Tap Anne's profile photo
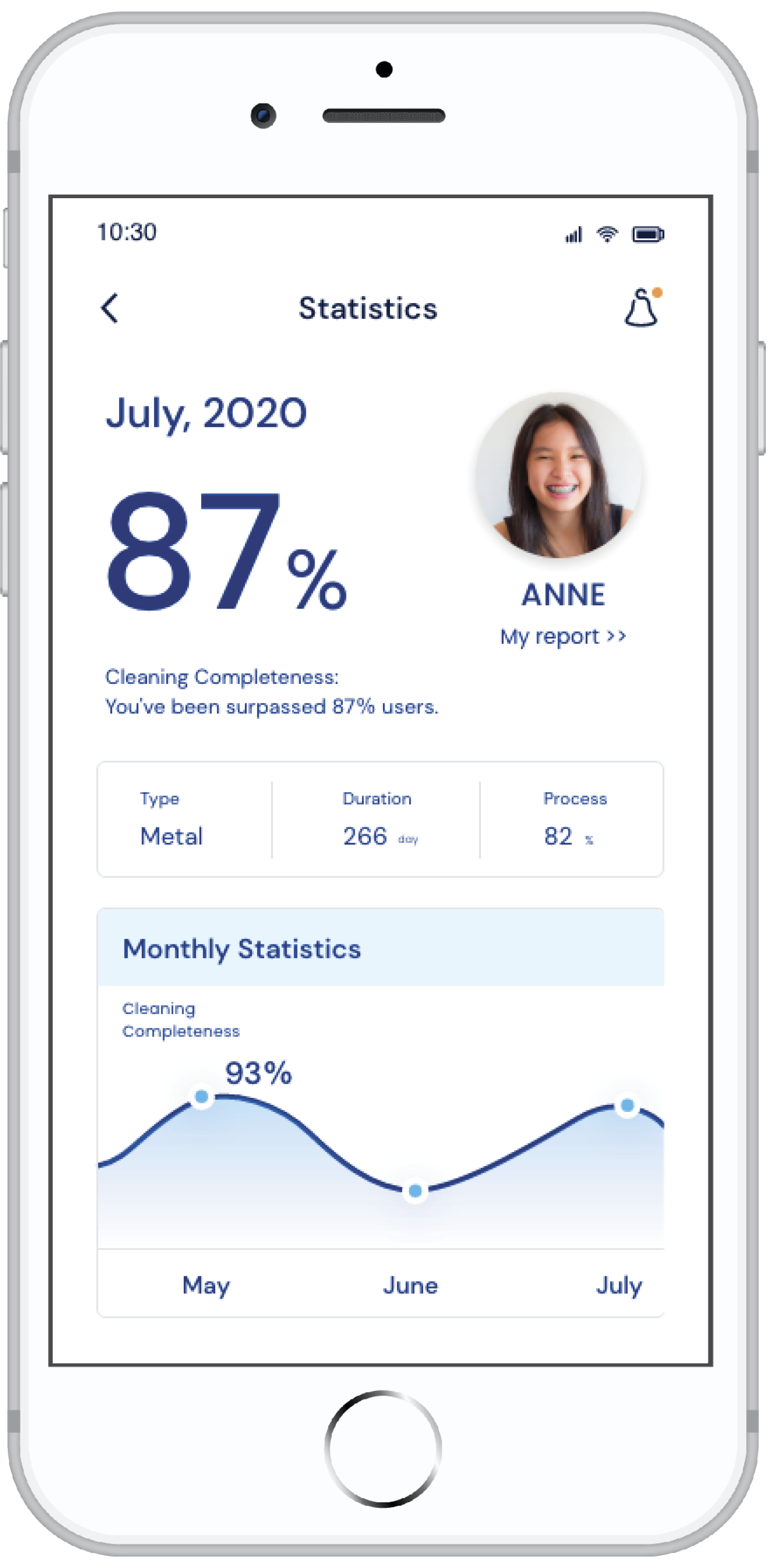 pos(559,475)
